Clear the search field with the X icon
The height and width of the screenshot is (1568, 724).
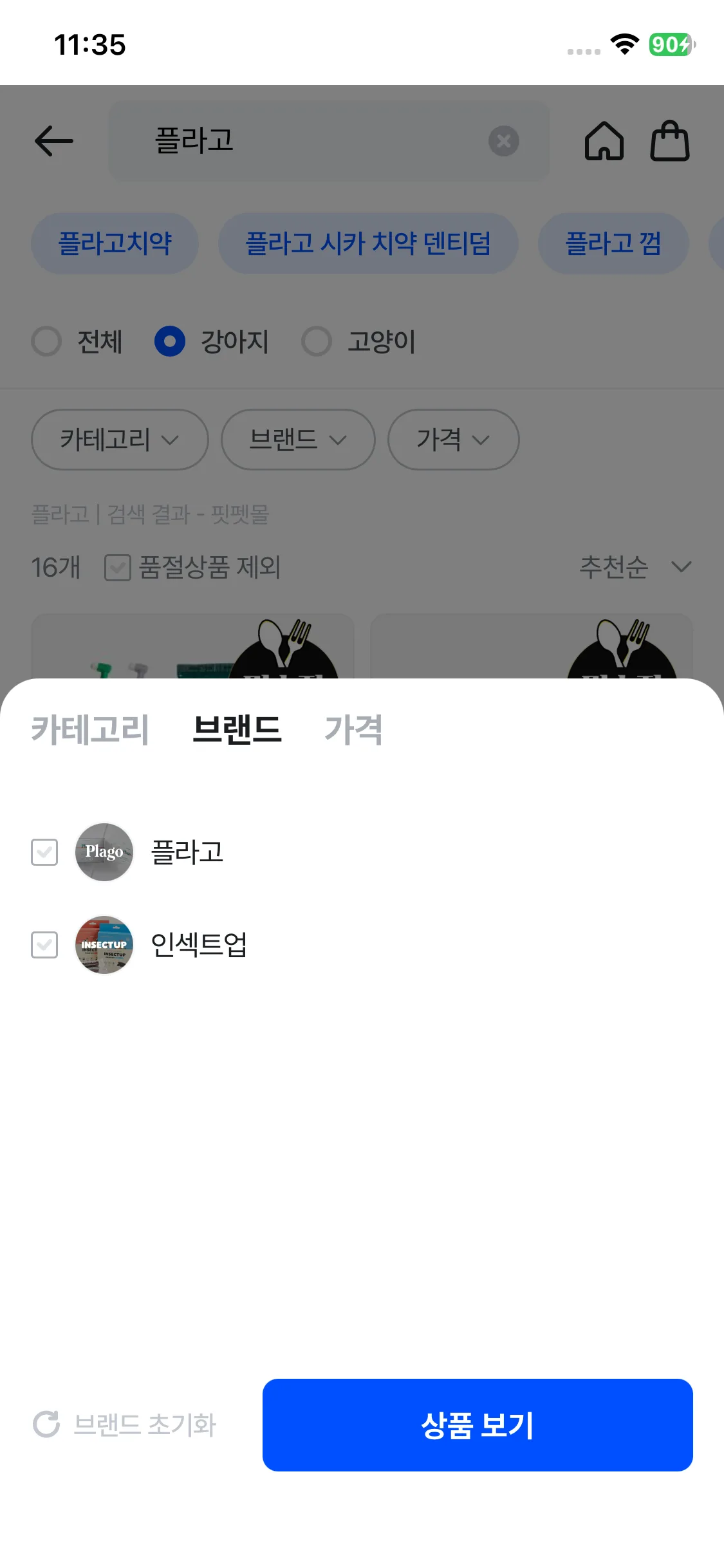504,142
